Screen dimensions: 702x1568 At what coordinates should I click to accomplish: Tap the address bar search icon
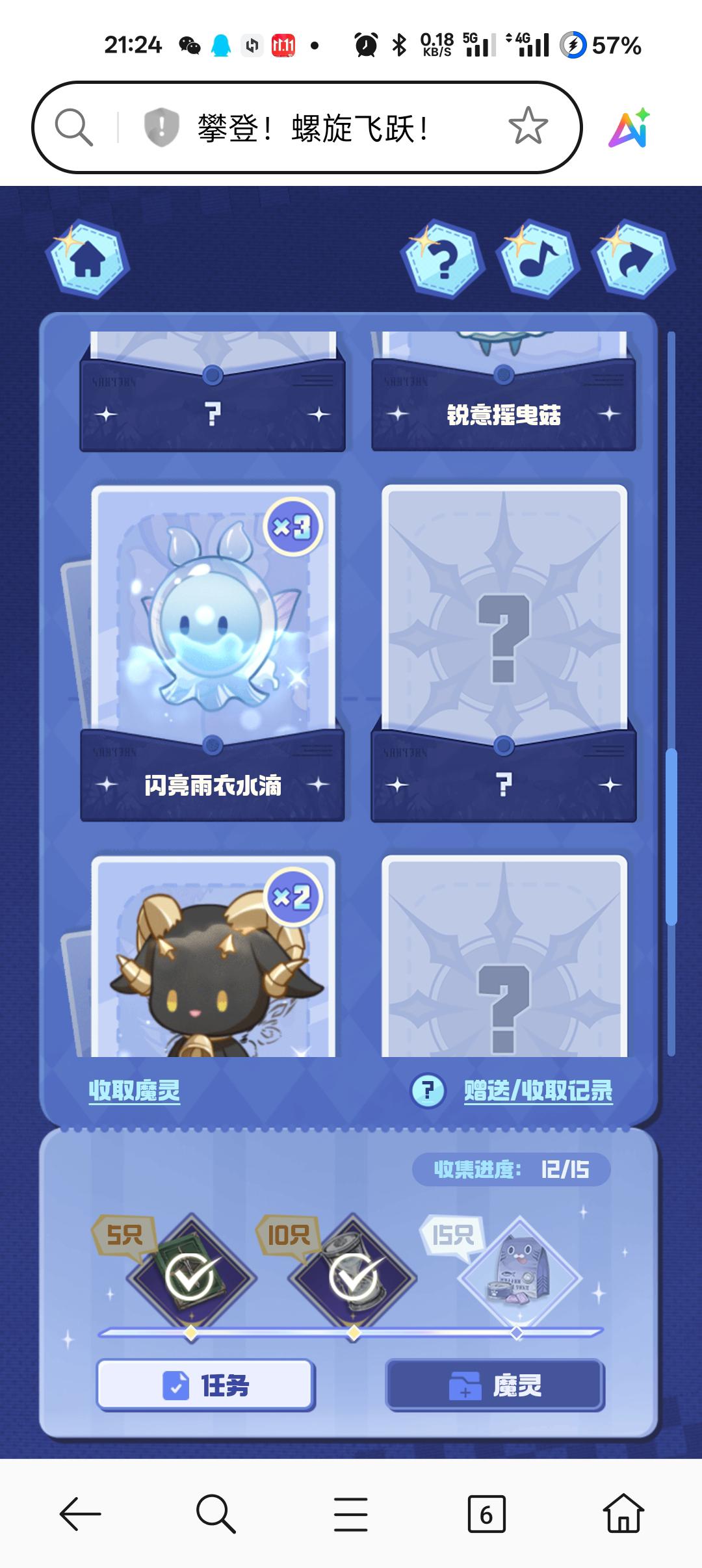coord(73,127)
